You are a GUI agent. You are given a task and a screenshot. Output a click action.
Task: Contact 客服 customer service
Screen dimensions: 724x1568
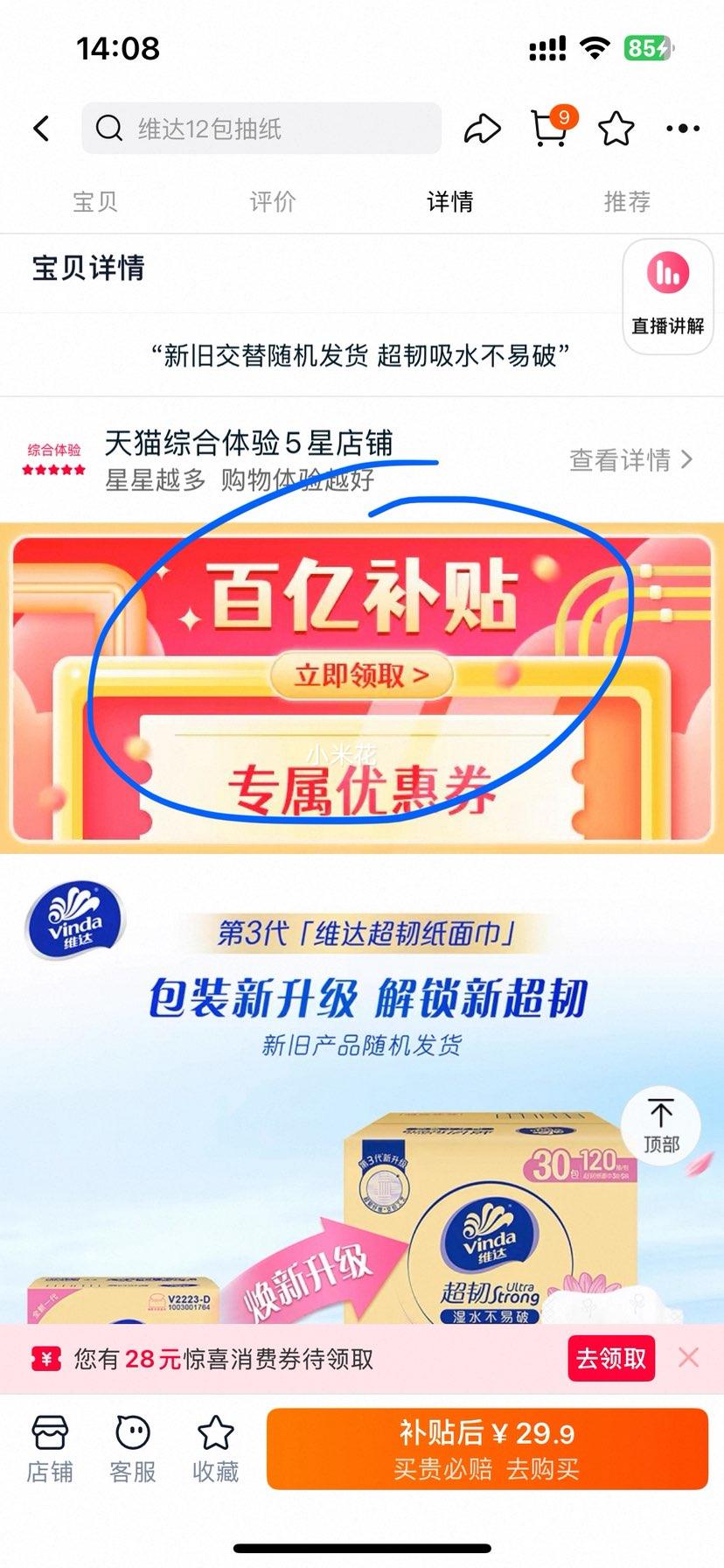coord(133,1450)
